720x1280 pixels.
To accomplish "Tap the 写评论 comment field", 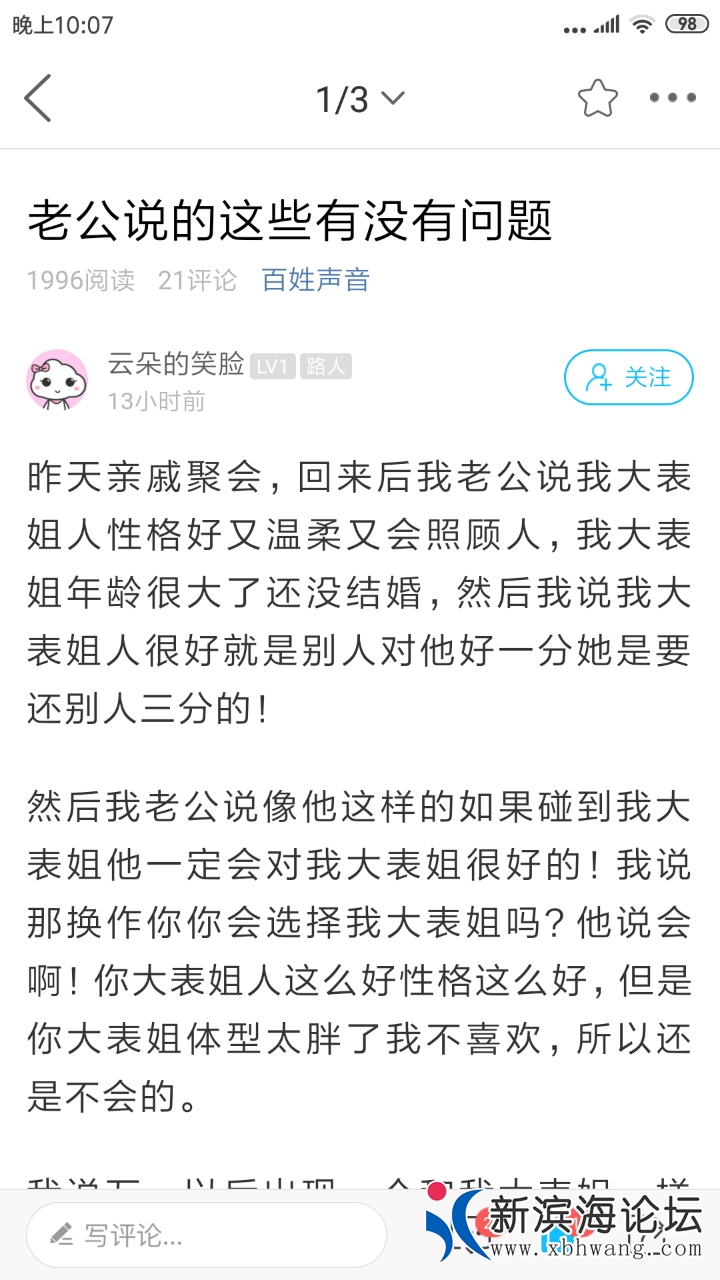I will pyautogui.click(x=206, y=1235).
